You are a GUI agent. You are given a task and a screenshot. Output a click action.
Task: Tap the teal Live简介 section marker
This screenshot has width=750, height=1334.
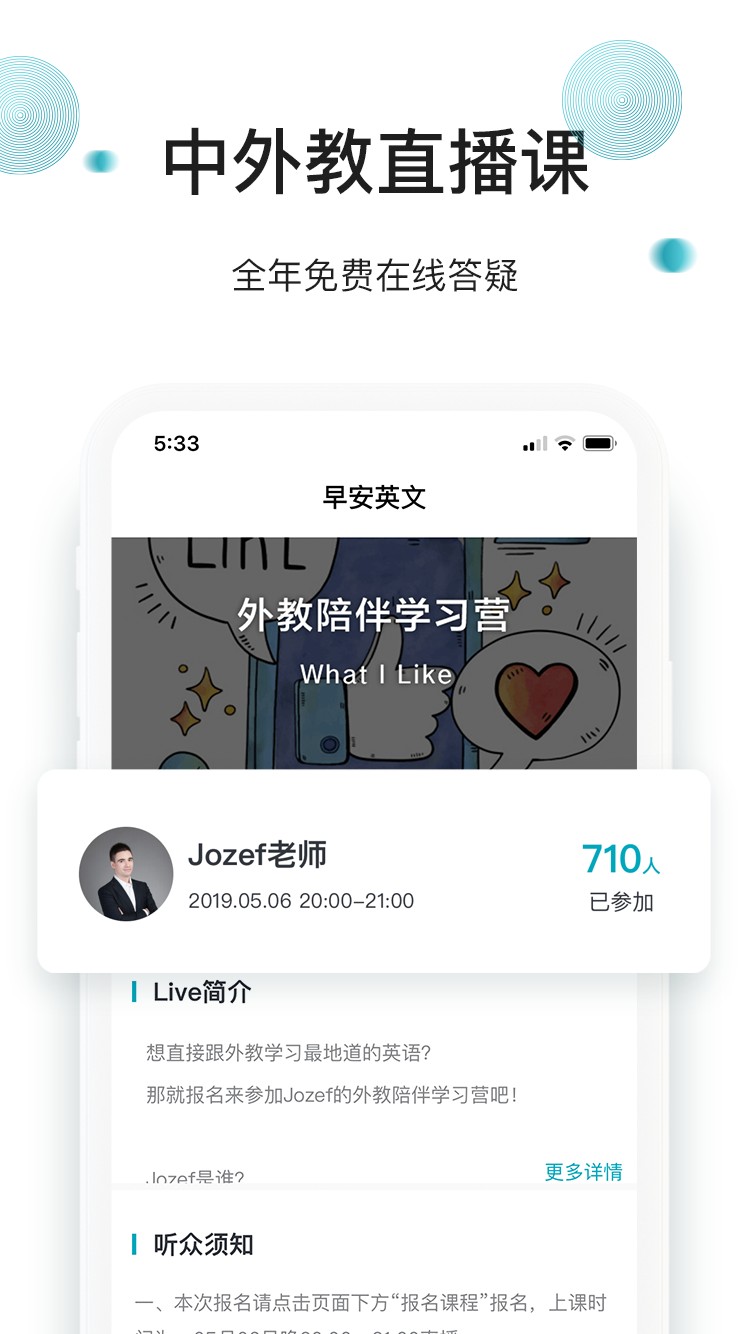coord(135,992)
